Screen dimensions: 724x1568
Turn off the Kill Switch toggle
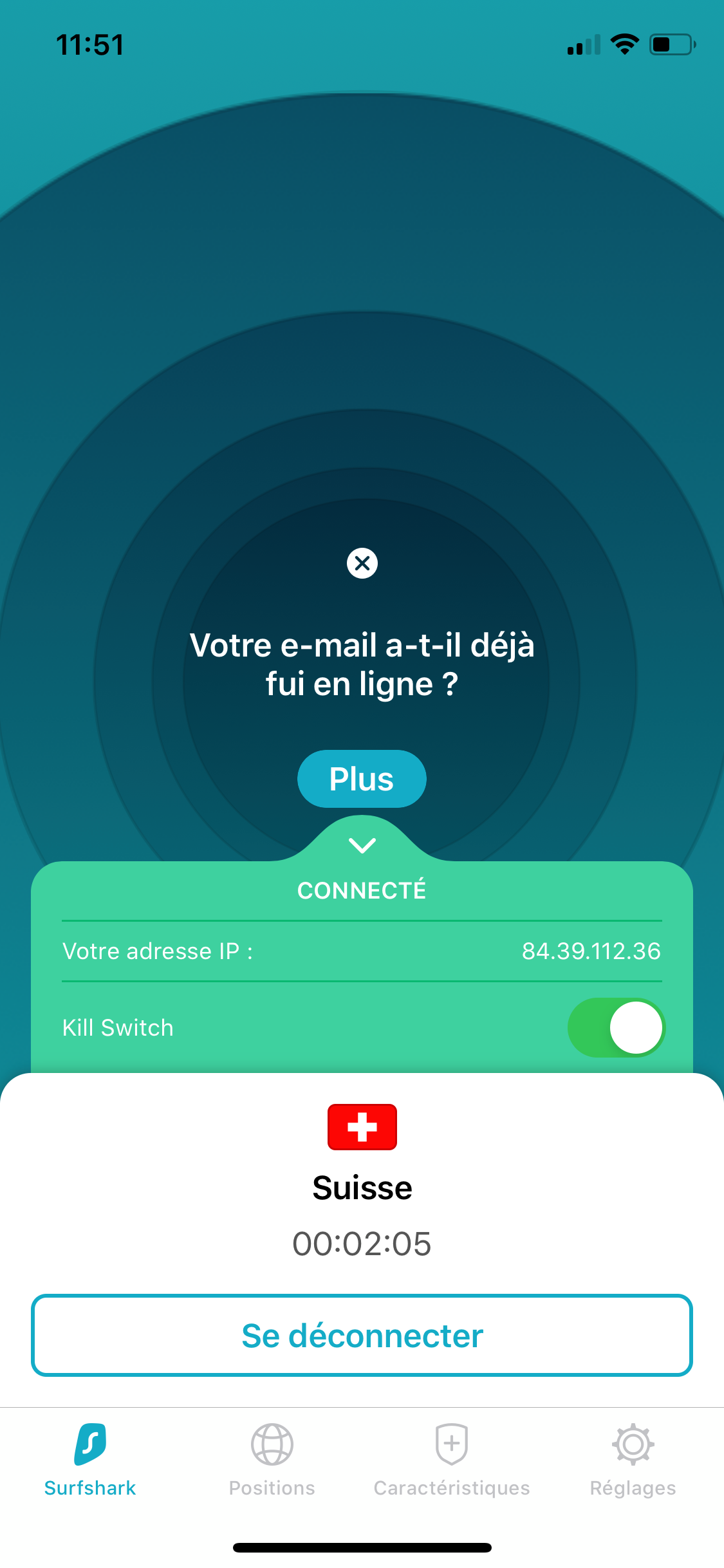pyautogui.click(x=616, y=1027)
